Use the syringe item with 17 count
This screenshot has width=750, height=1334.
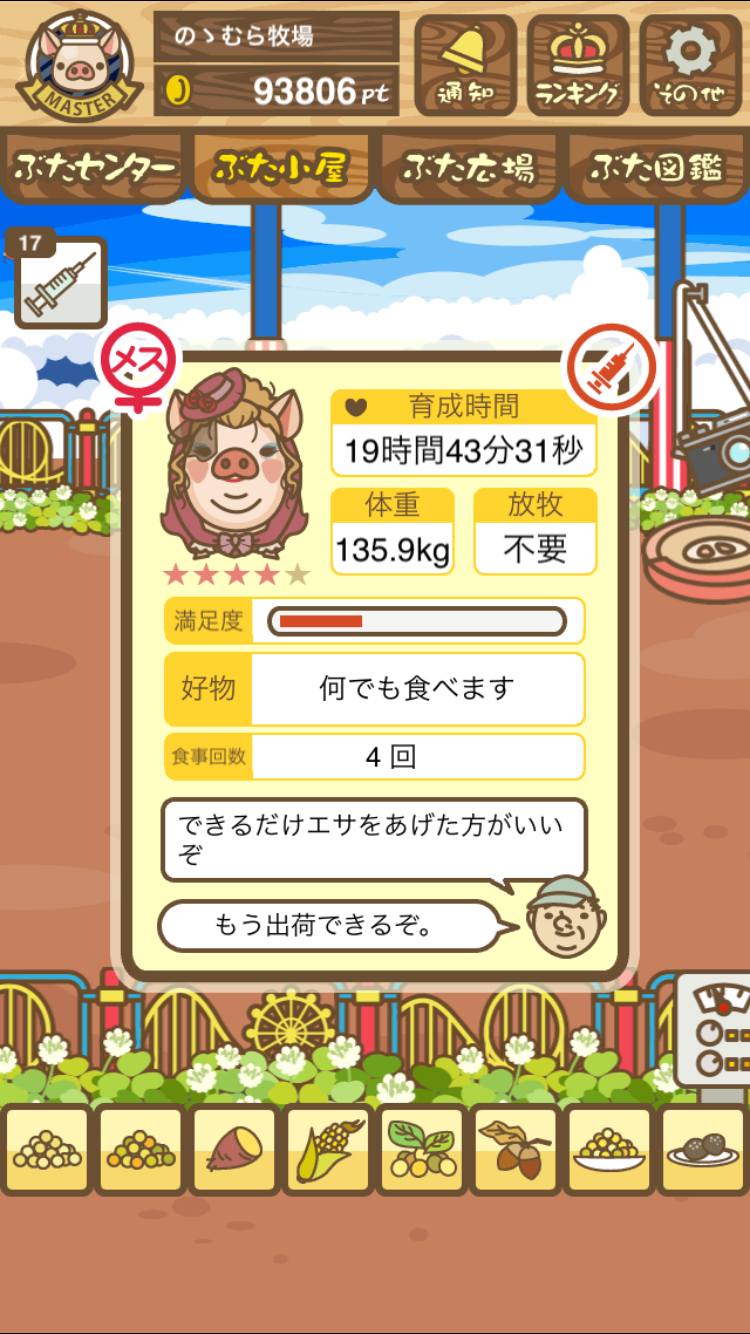click(x=59, y=281)
